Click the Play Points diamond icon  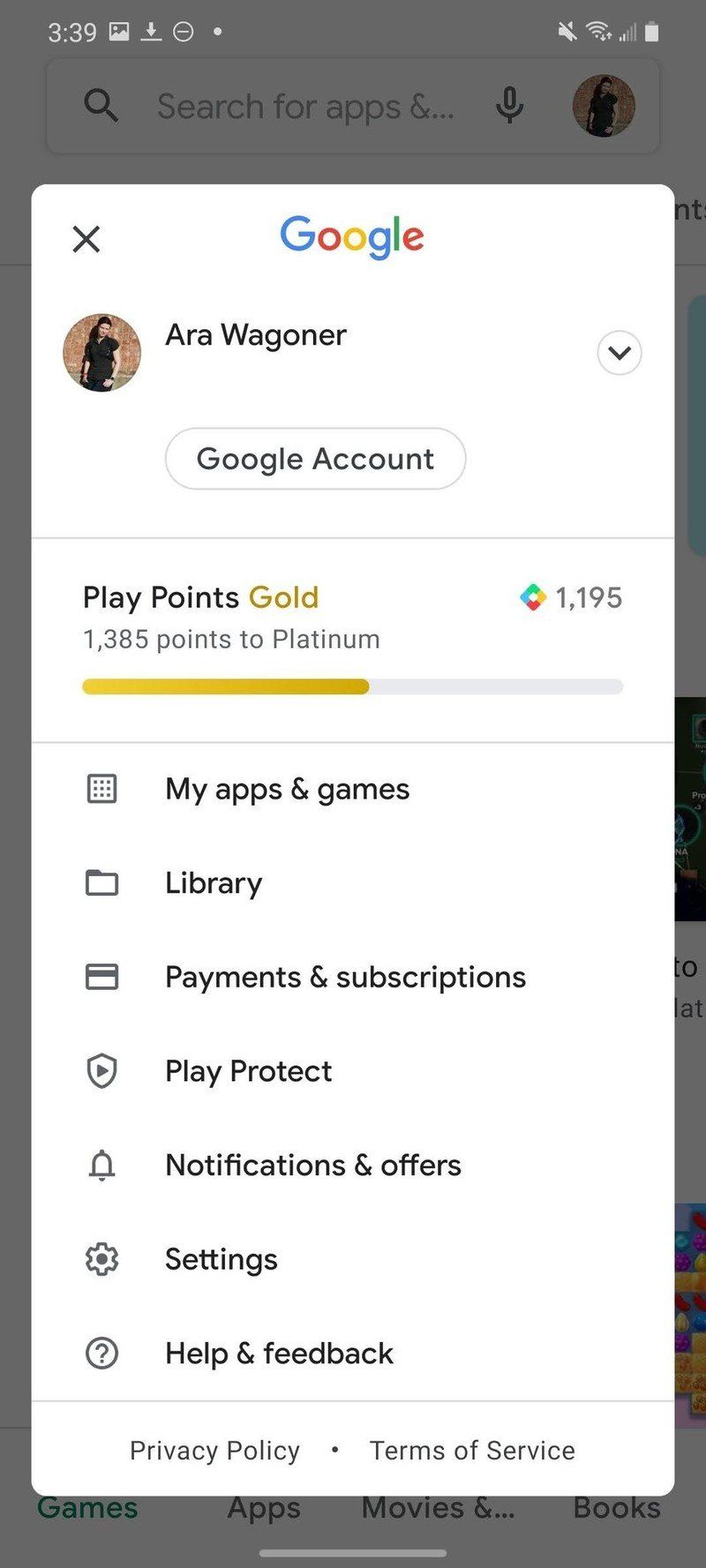(x=533, y=597)
